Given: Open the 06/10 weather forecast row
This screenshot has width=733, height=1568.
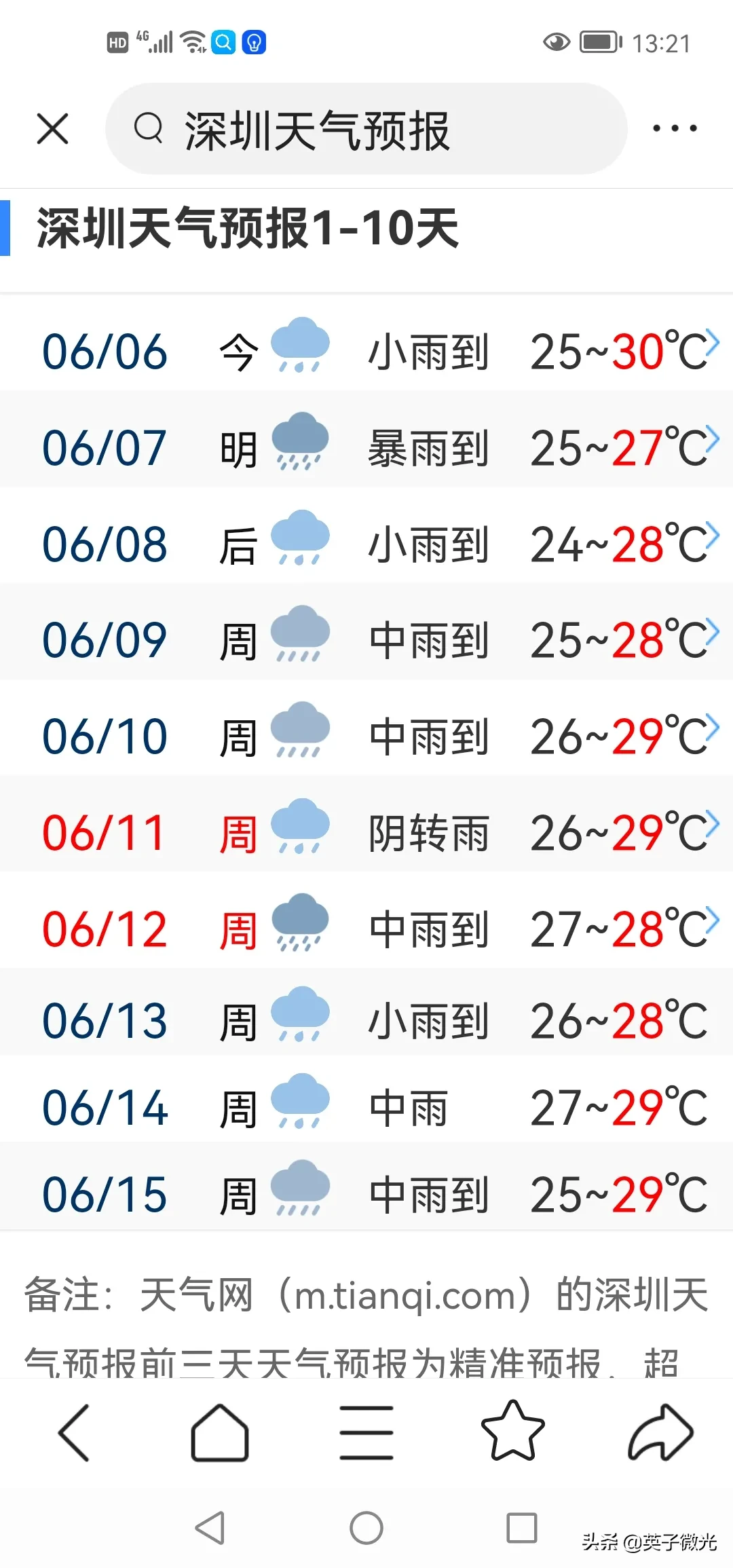Looking at the screenshot, I should pos(366,736).
